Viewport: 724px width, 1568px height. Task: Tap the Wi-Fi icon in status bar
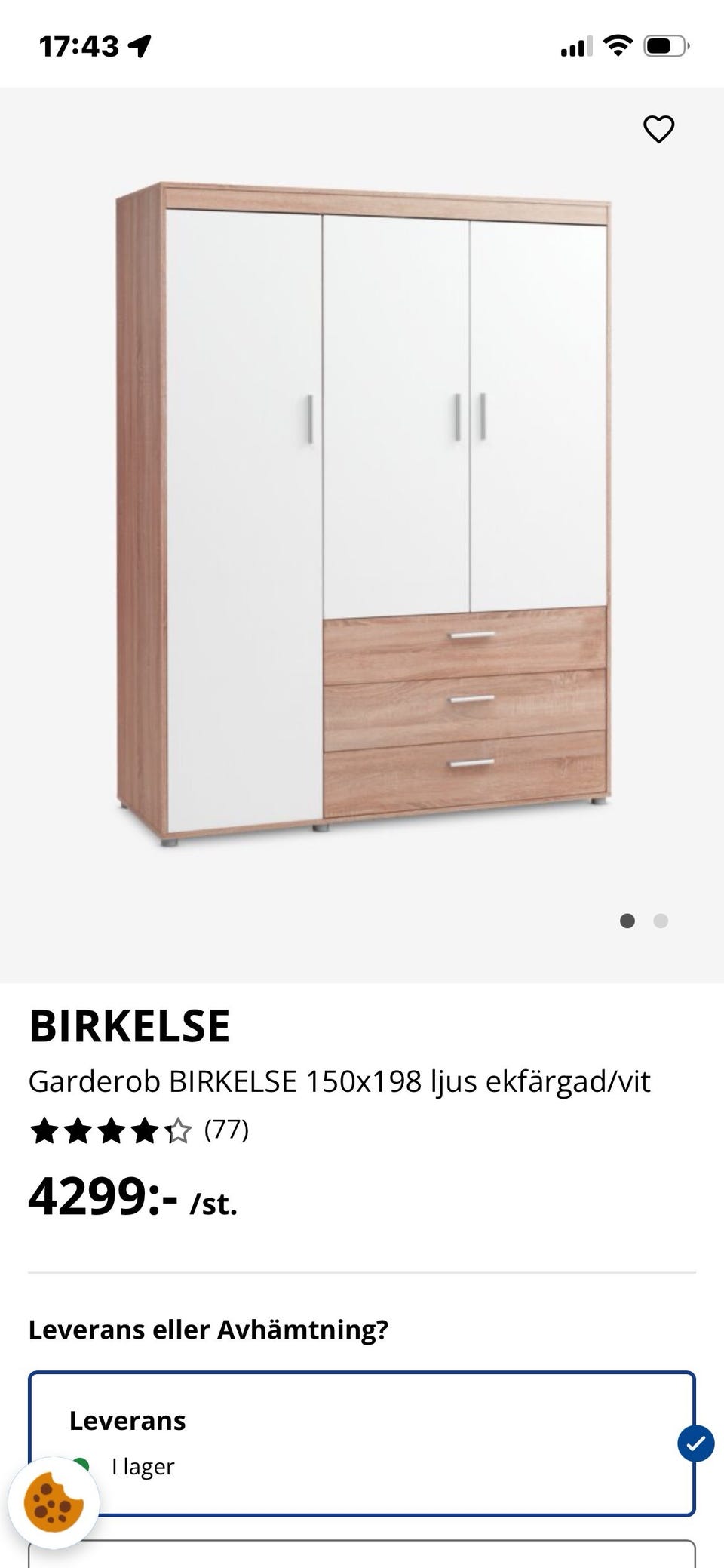point(616,45)
